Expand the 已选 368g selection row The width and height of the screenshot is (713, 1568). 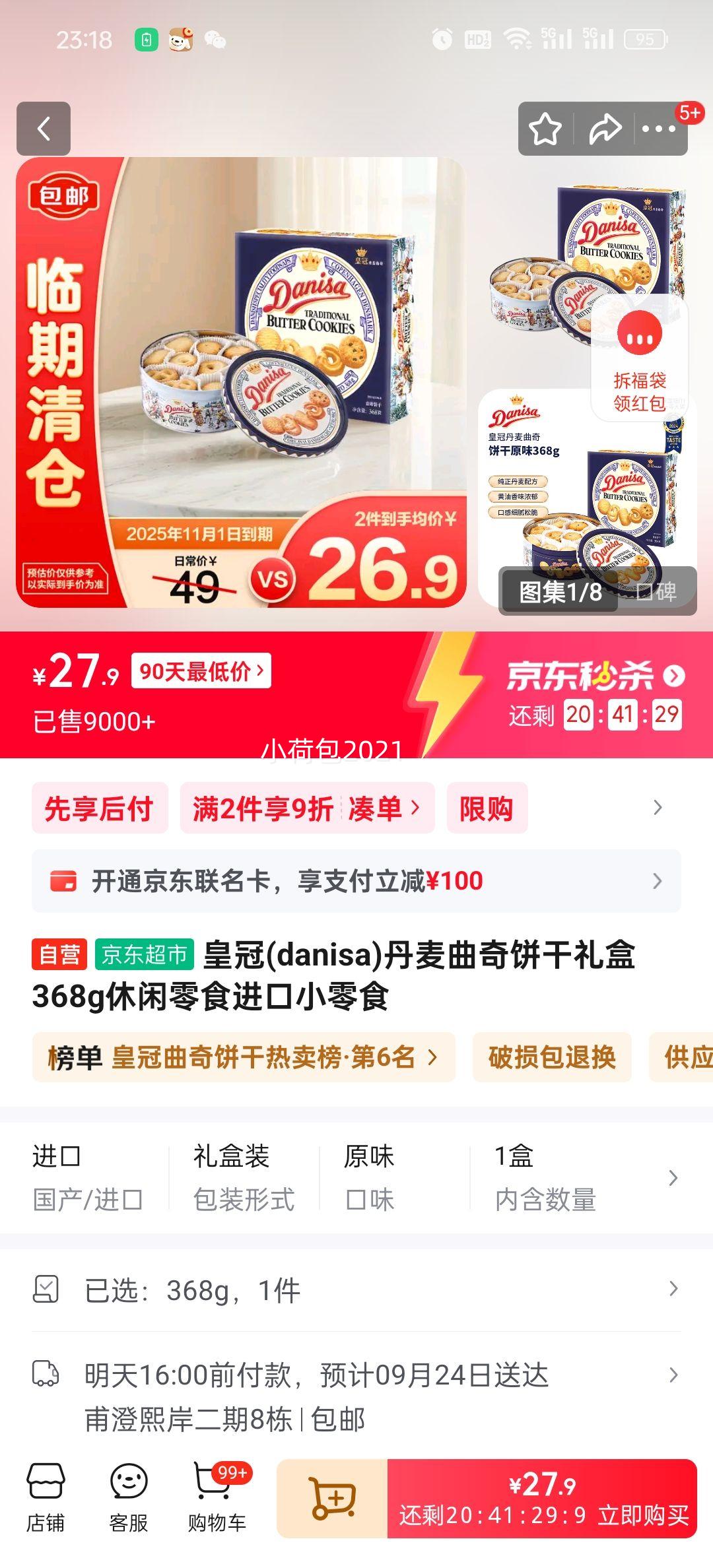click(356, 1291)
